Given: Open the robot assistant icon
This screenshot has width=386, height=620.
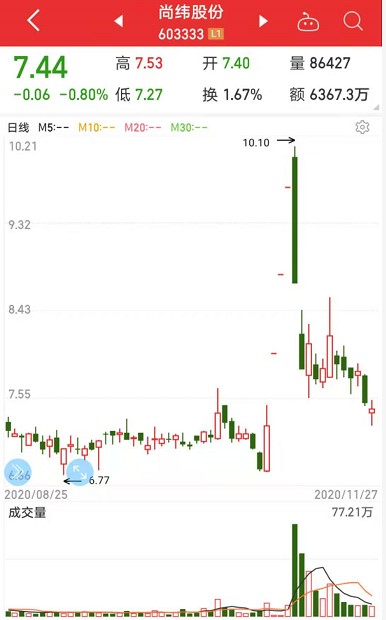Looking at the screenshot, I should point(308,21).
